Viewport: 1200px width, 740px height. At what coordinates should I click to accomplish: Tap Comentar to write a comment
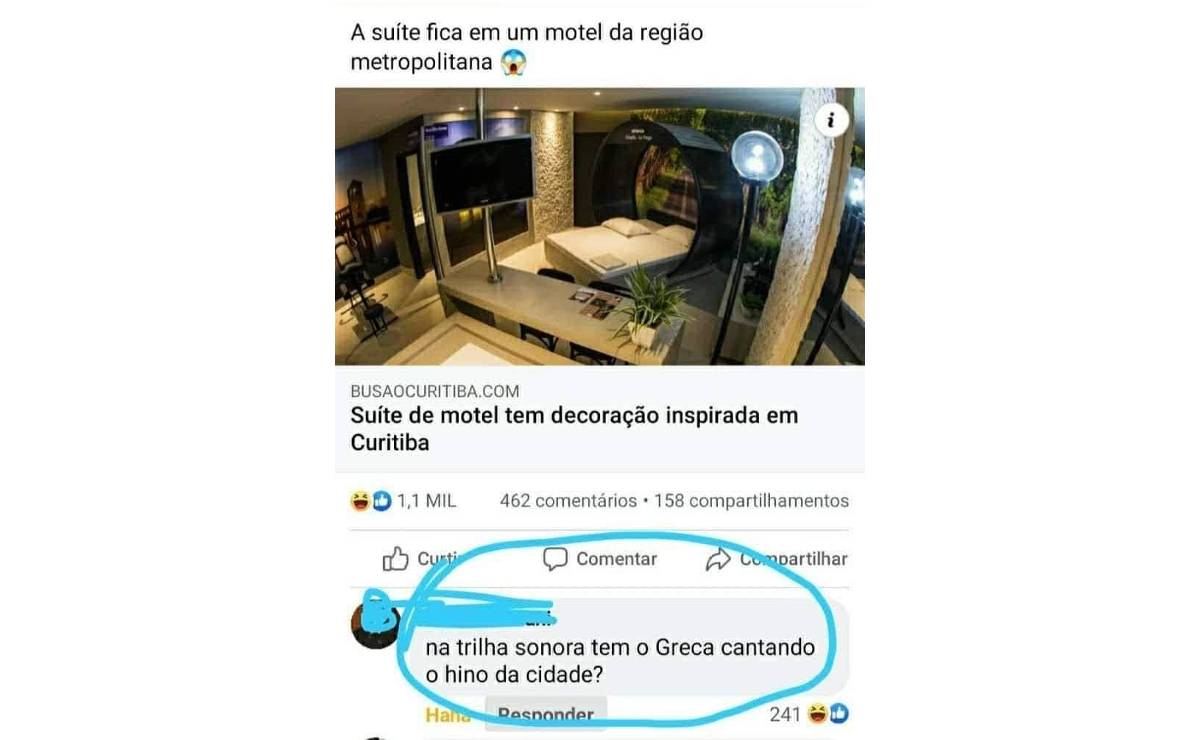(600, 559)
